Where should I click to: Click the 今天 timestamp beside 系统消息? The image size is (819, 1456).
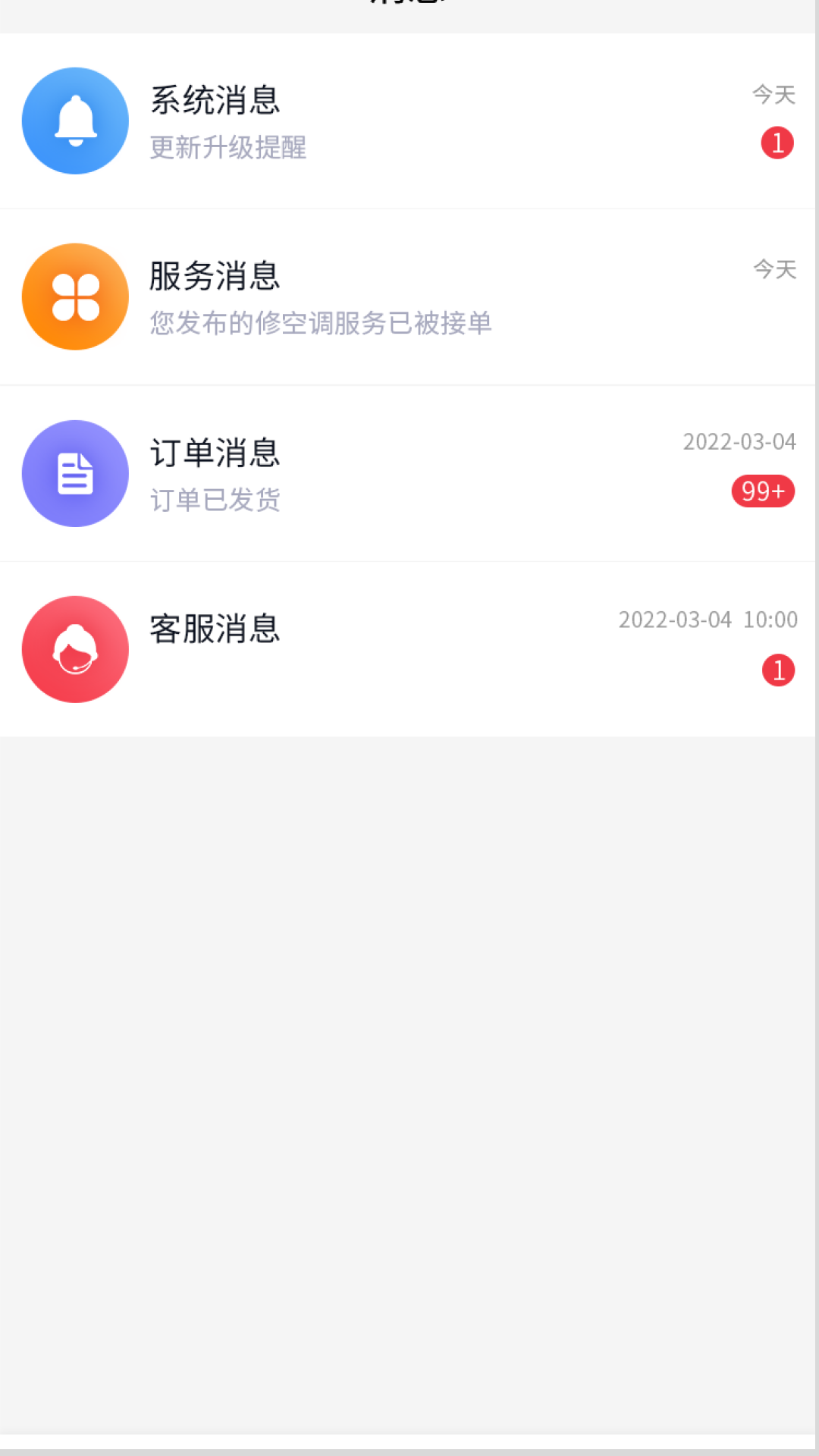(773, 93)
